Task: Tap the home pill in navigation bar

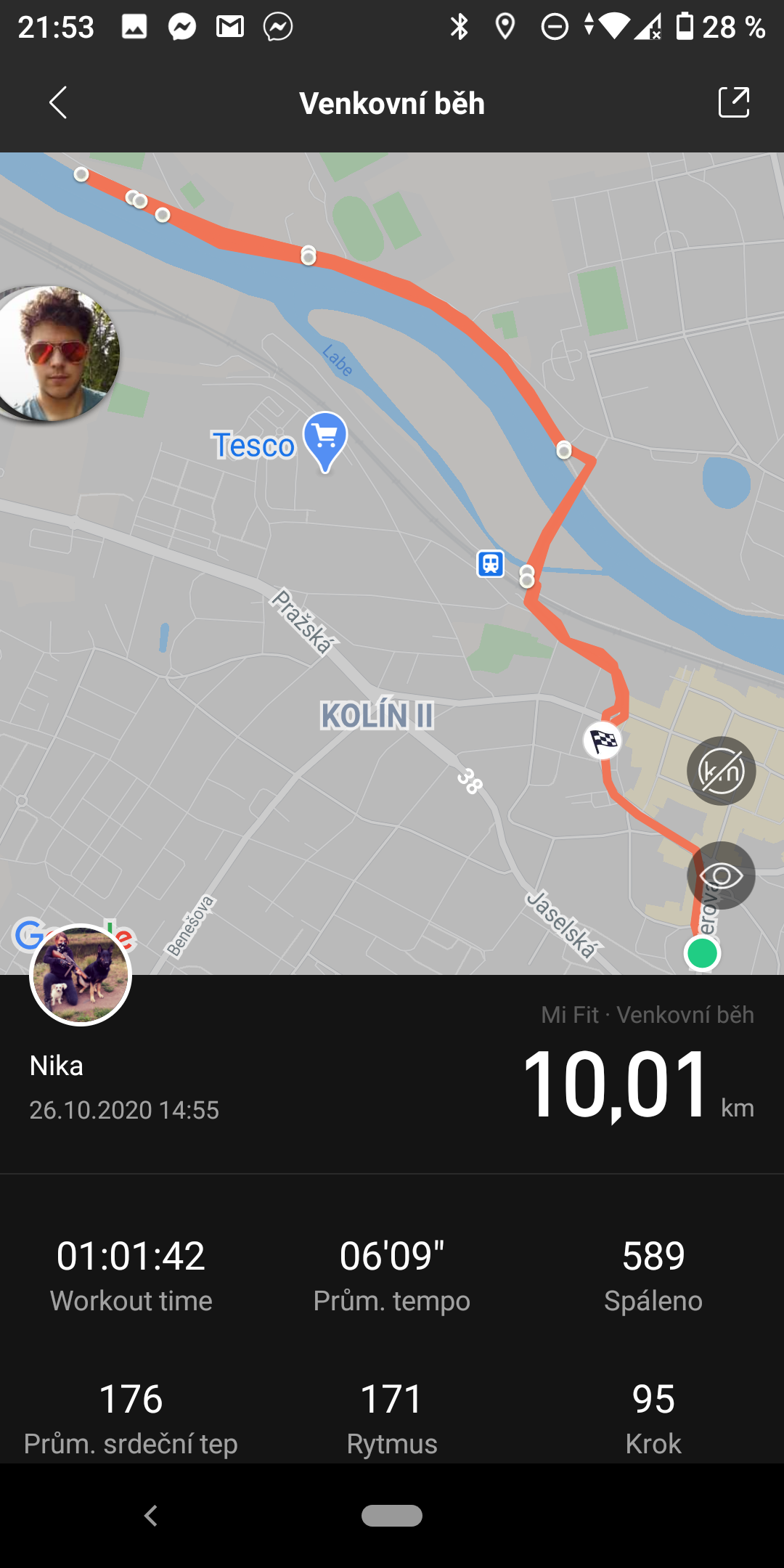Action: (392, 1516)
